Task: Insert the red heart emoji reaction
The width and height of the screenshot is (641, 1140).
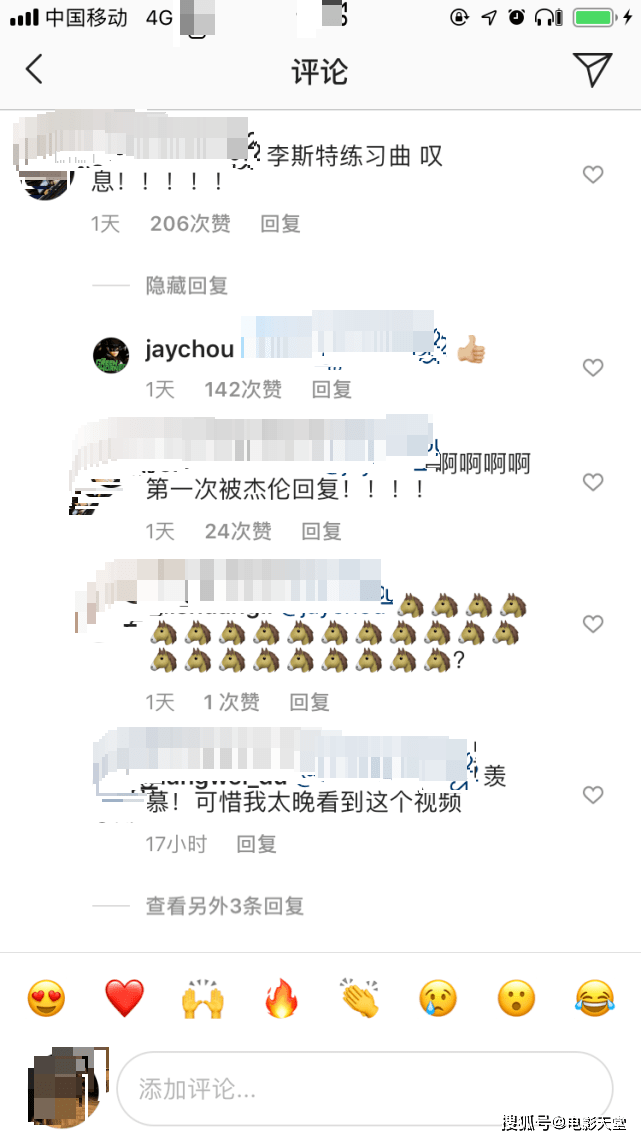Action: (x=125, y=998)
